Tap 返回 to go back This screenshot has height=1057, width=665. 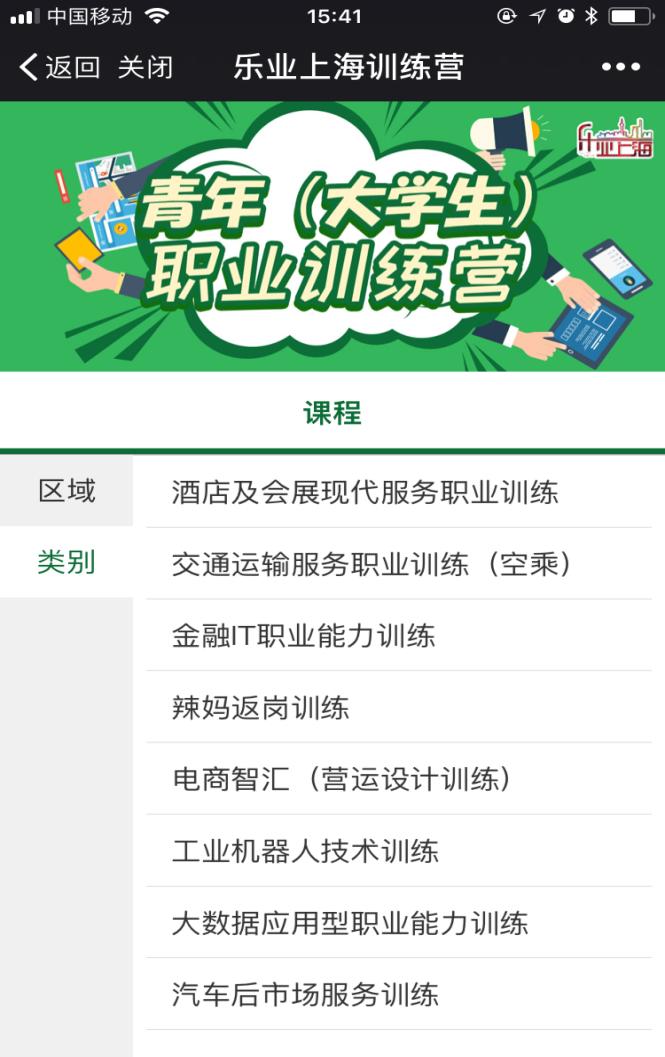pos(60,67)
